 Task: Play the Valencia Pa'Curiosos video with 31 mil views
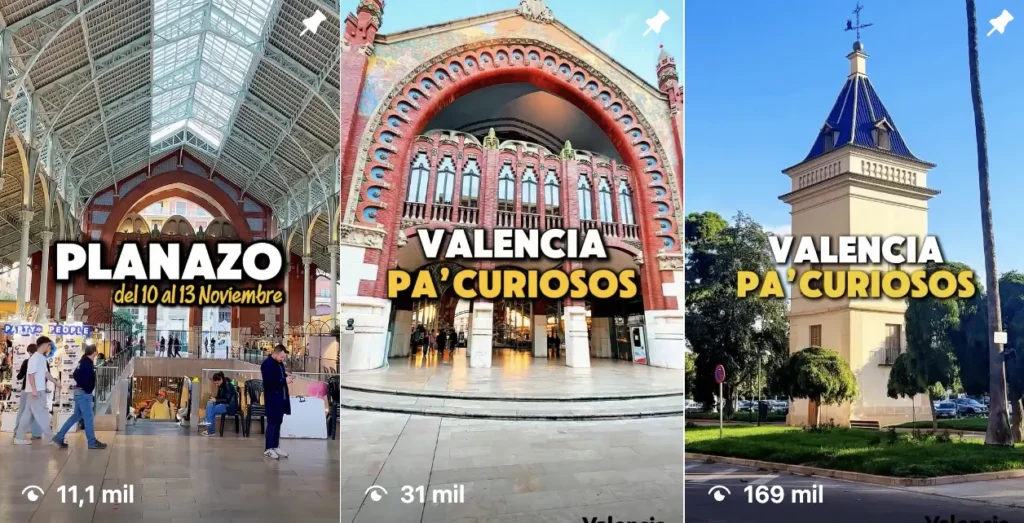coord(512,260)
